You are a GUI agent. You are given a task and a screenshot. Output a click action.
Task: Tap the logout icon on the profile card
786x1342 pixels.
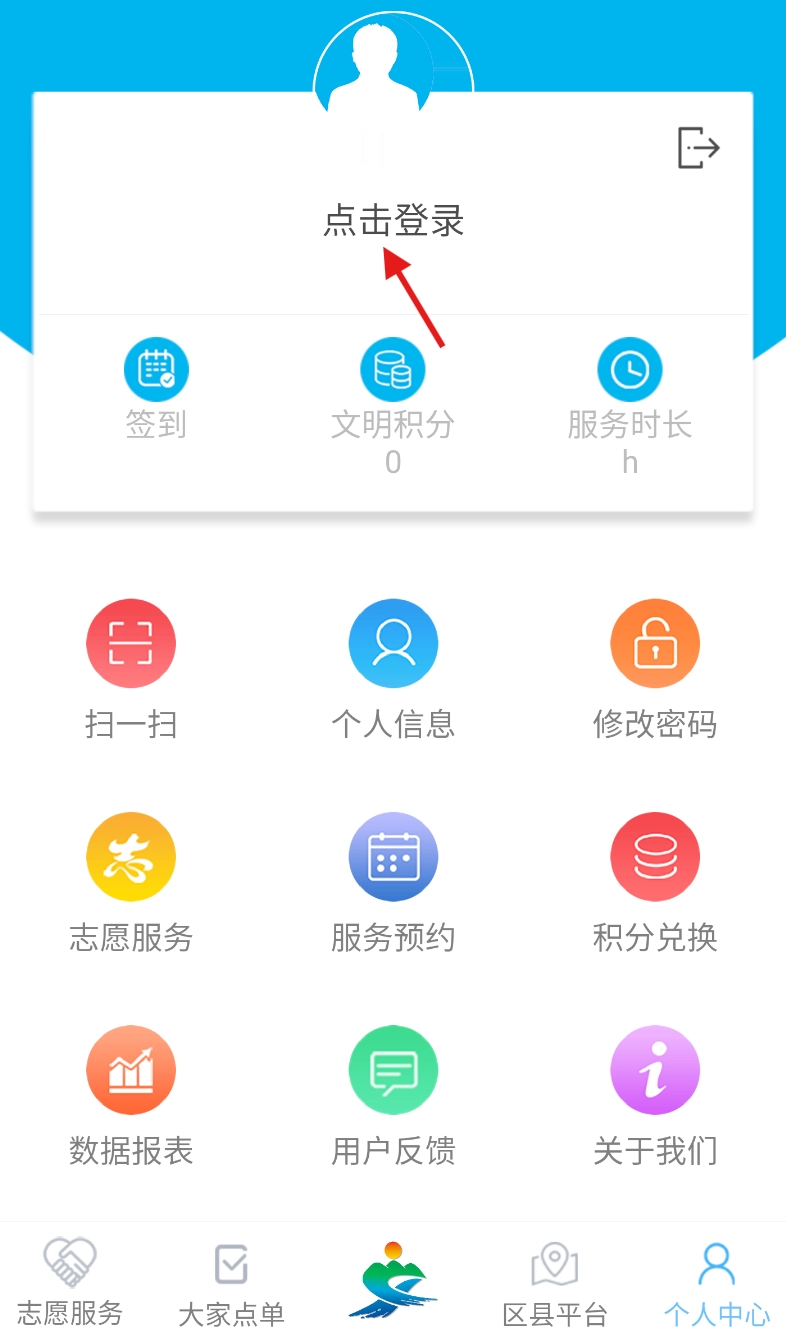coord(698,148)
